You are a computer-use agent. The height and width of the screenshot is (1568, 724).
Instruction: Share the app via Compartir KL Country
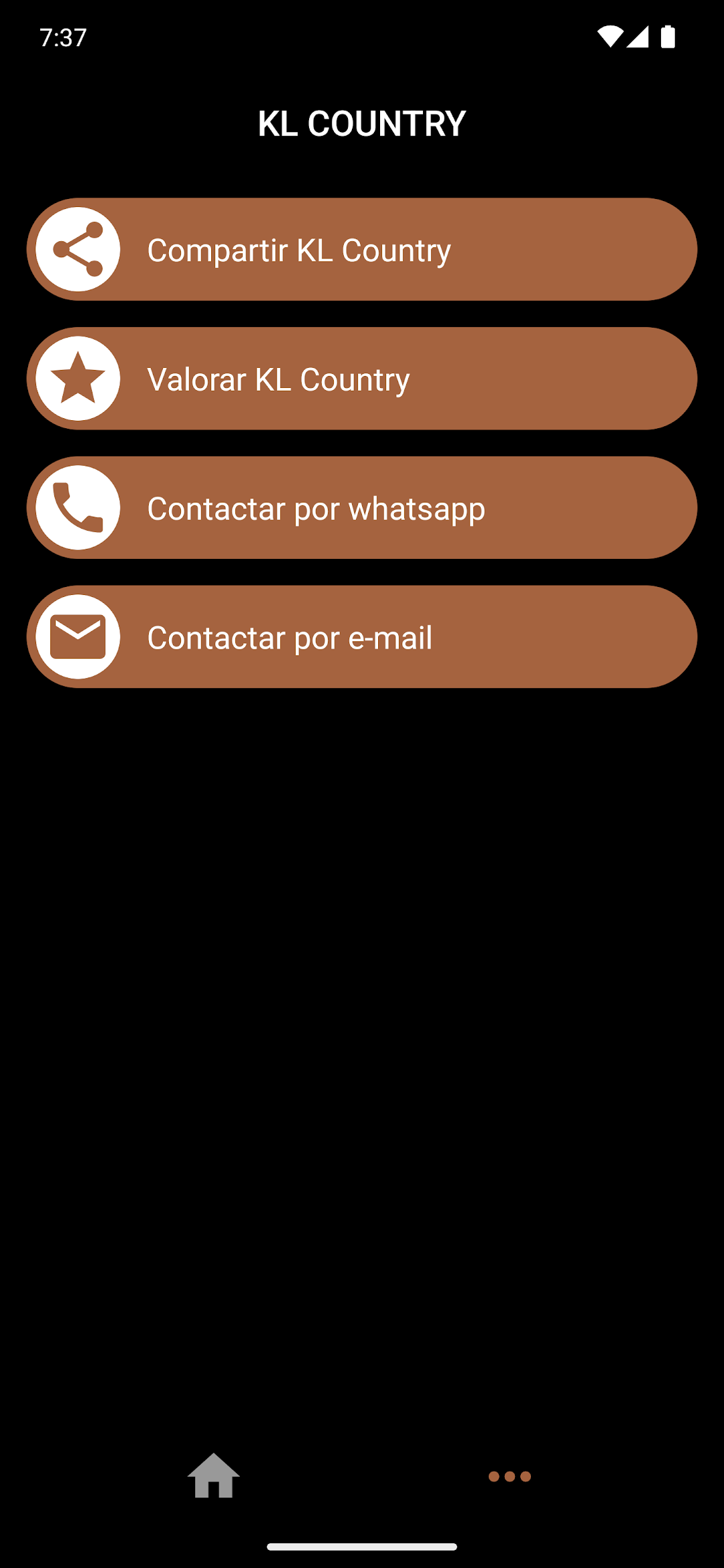point(362,249)
